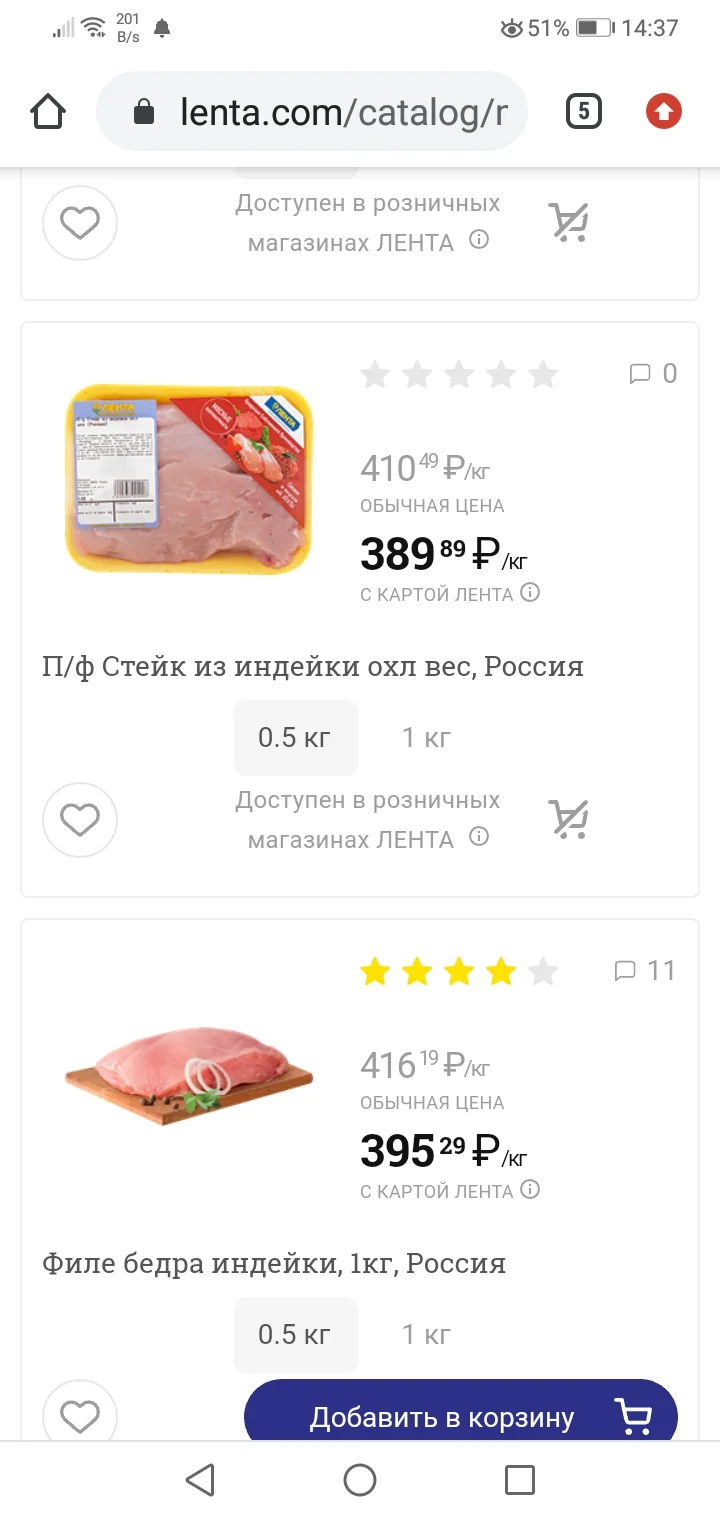Add Стейк из индейки to favorites

(x=80, y=820)
